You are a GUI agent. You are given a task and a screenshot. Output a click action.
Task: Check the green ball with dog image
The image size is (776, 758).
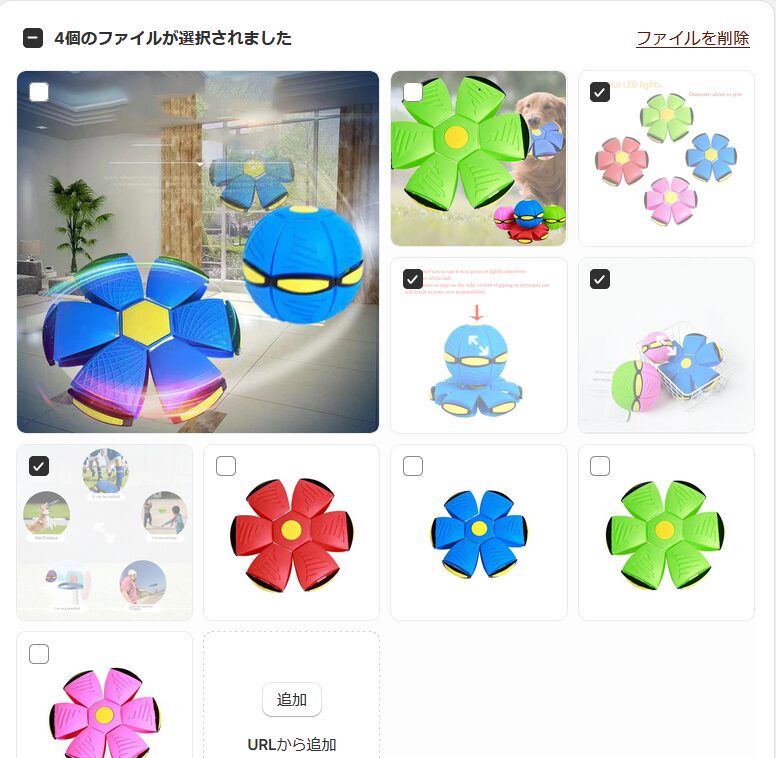pos(413,92)
